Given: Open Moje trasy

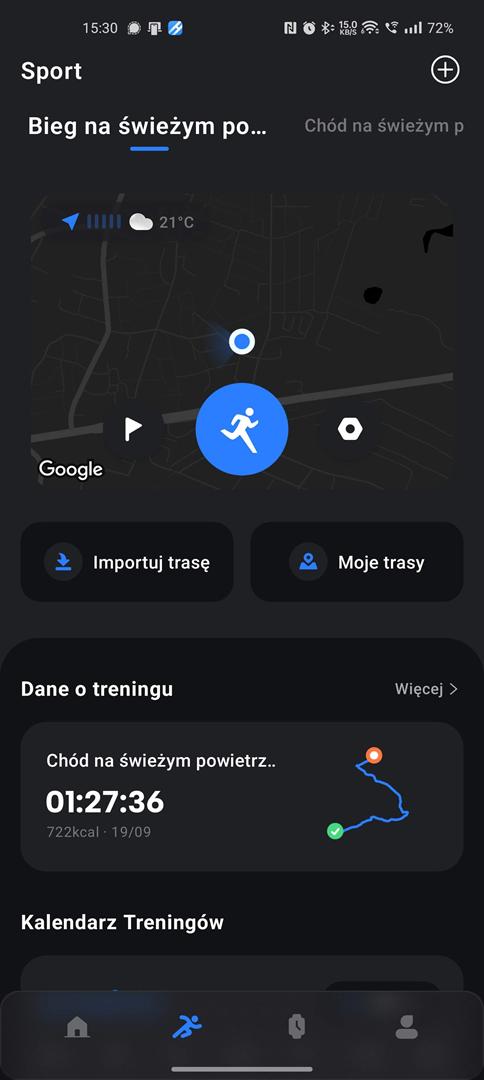Looking at the screenshot, I should click(x=357, y=562).
